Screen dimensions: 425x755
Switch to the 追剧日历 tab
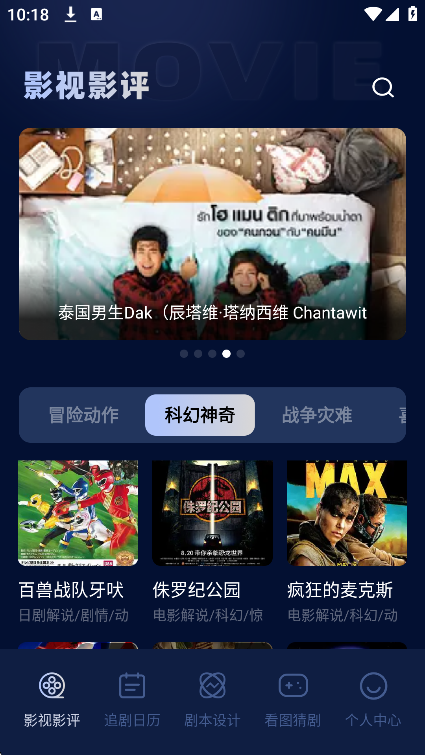pos(132,700)
